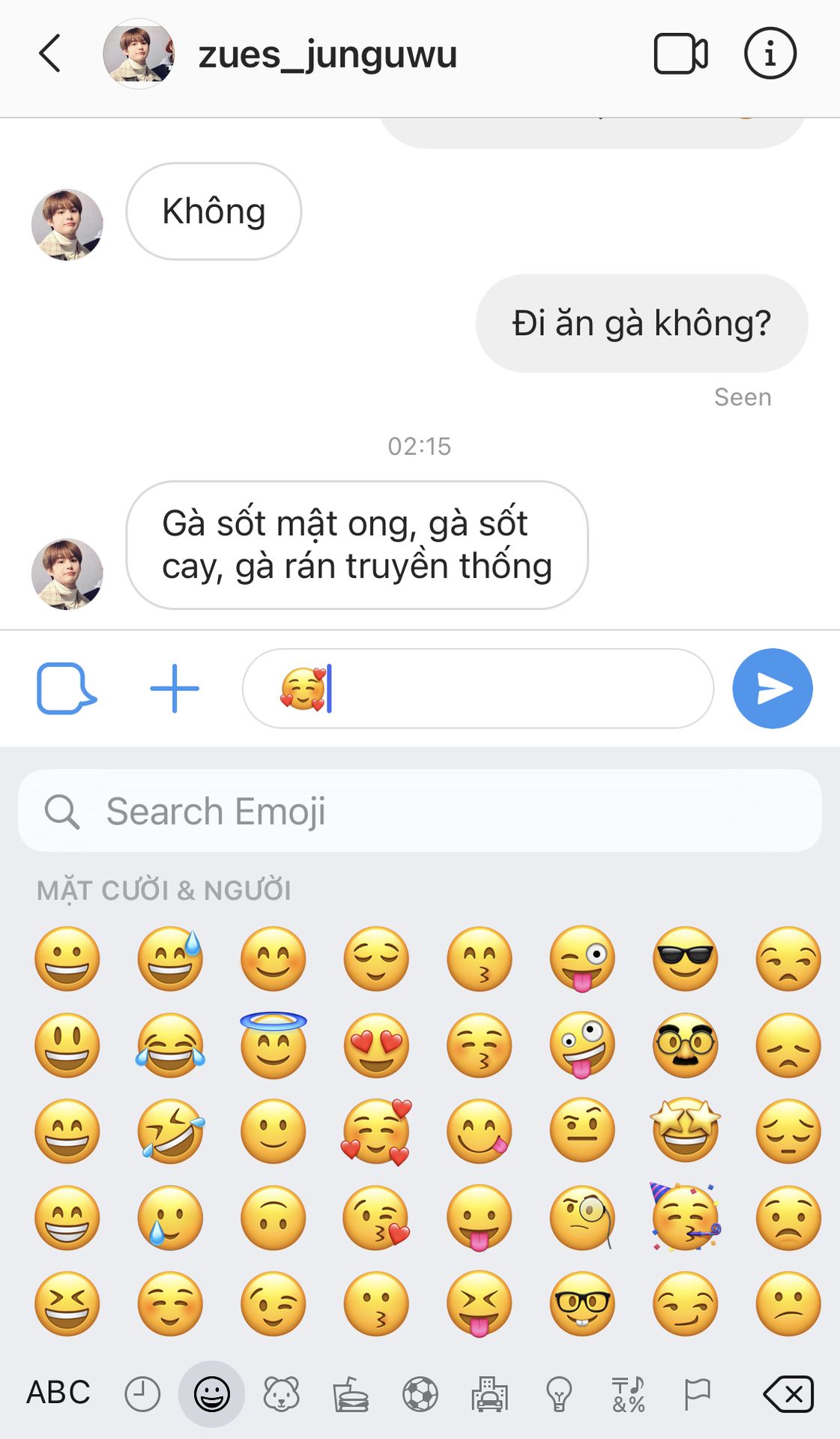The width and height of the screenshot is (840, 1439).
Task: Switch to food emoji category
Action: coord(351,1395)
